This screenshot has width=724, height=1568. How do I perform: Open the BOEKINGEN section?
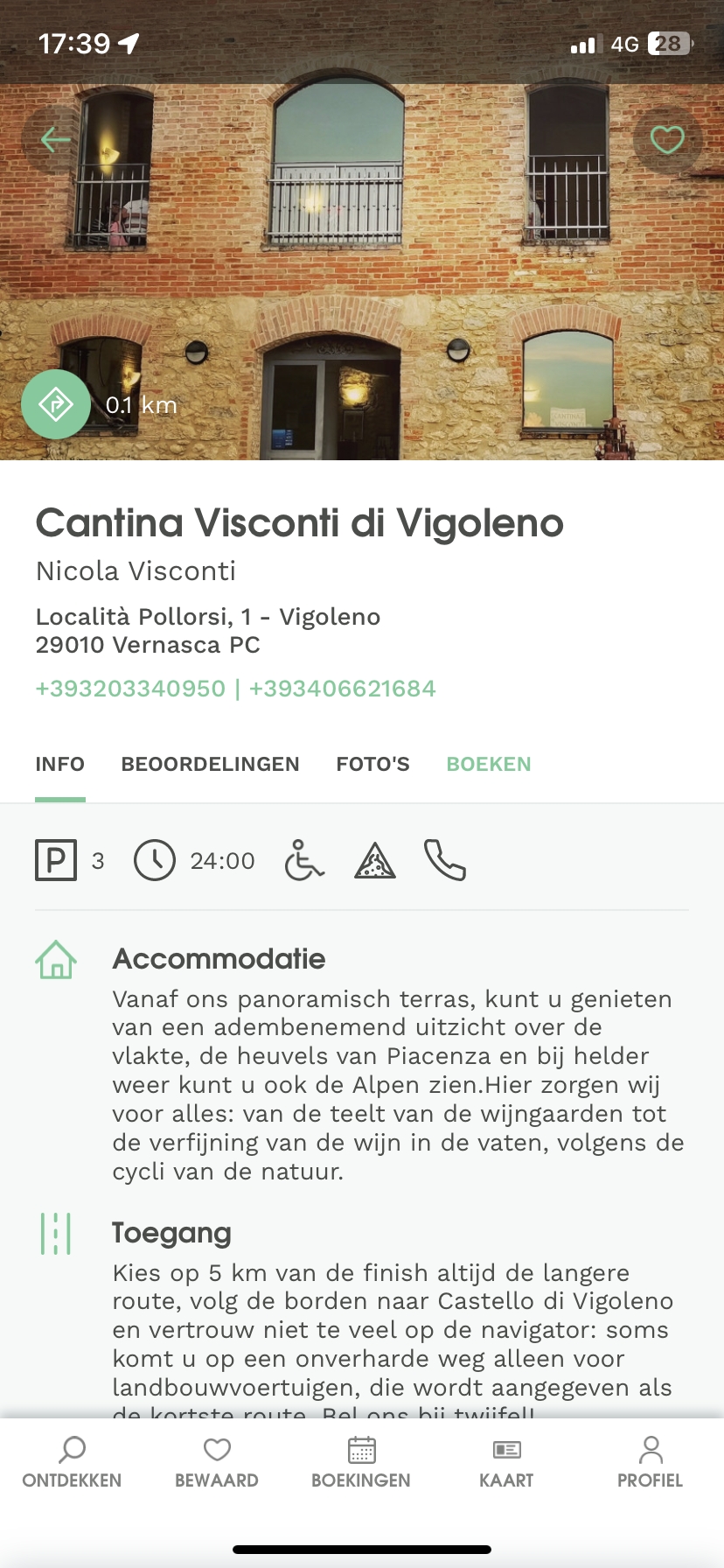[x=361, y=1462]
